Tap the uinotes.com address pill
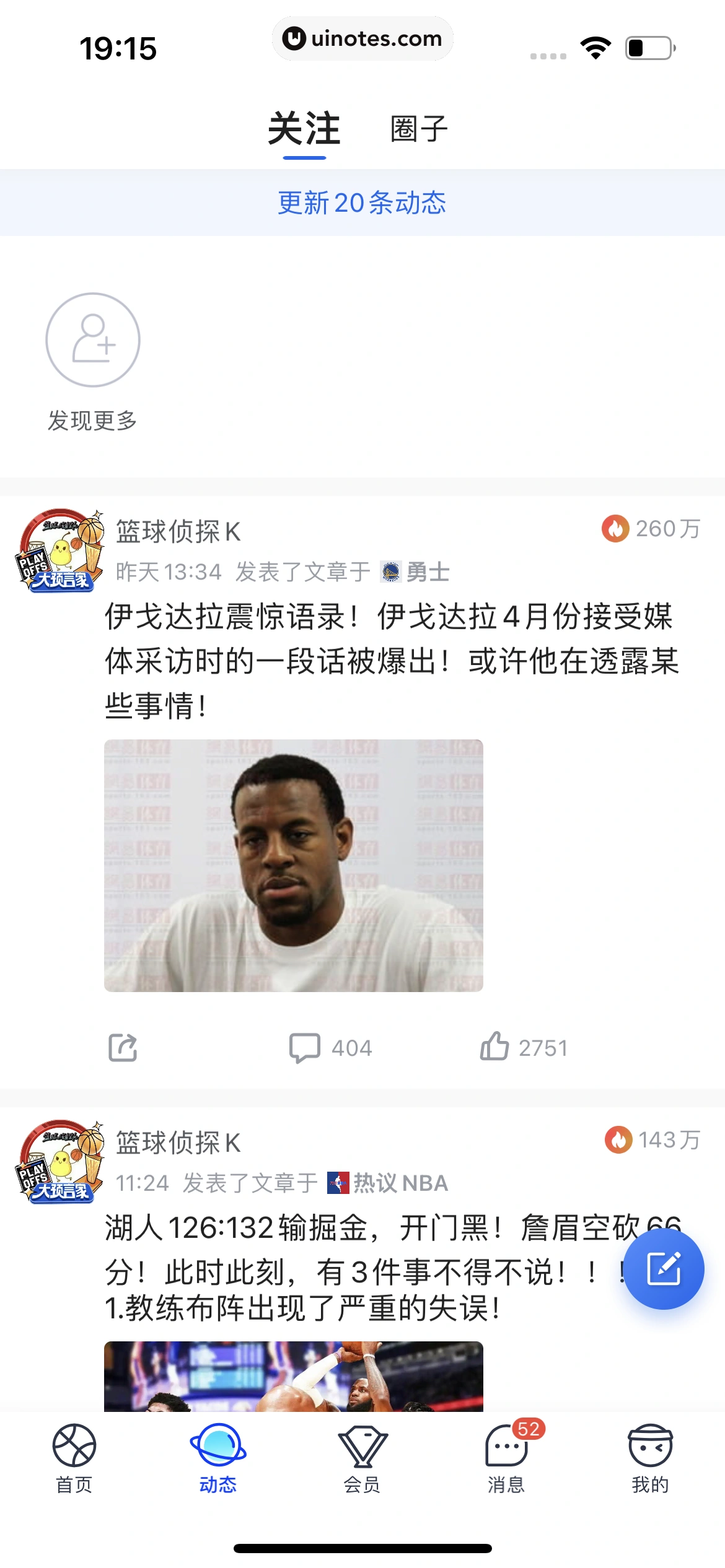Image resolution: width=725 pixels, height=1568 pixels. [362, 38]
